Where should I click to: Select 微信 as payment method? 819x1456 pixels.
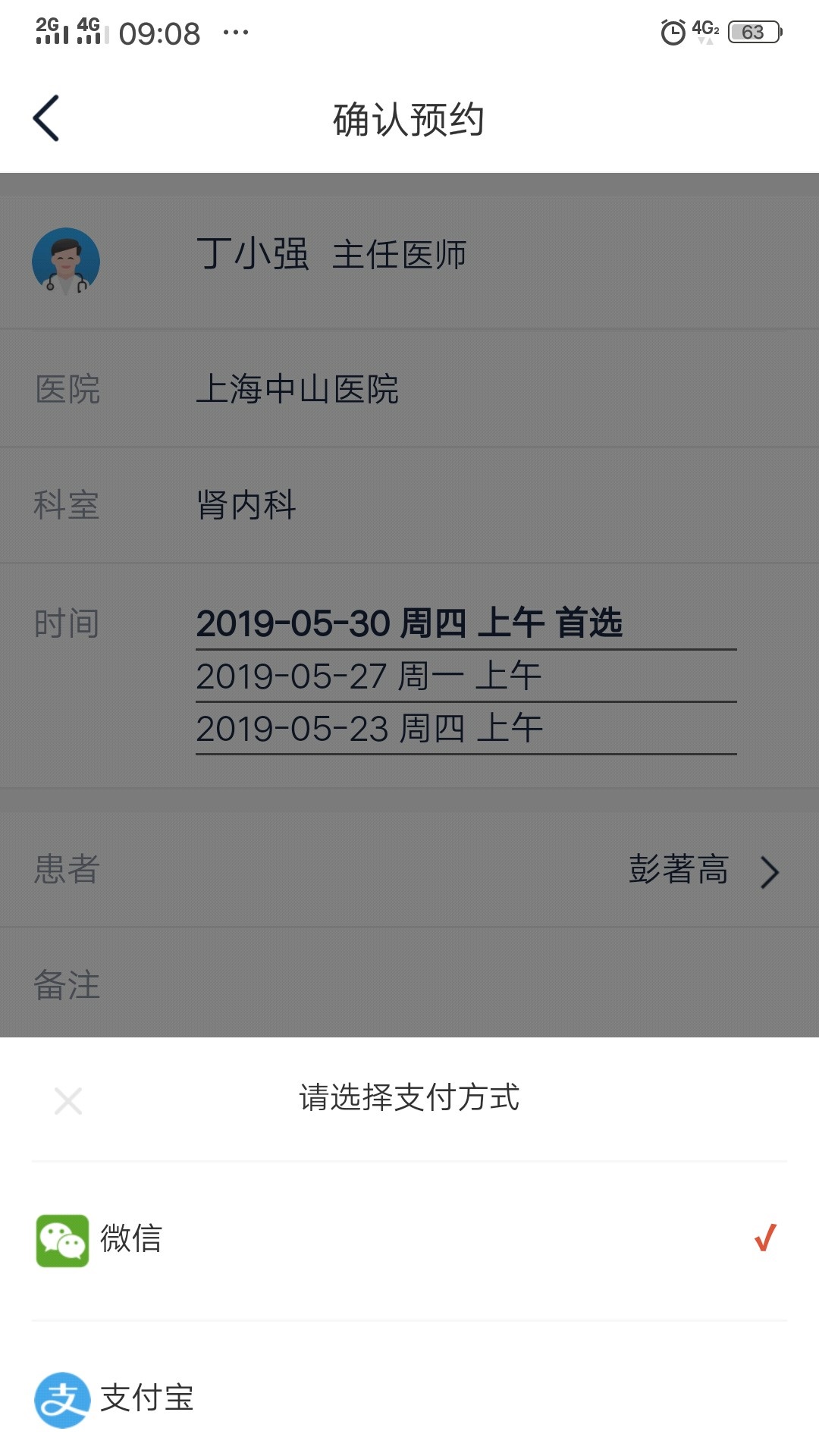pyautogui.click(x=409, y=1241)
